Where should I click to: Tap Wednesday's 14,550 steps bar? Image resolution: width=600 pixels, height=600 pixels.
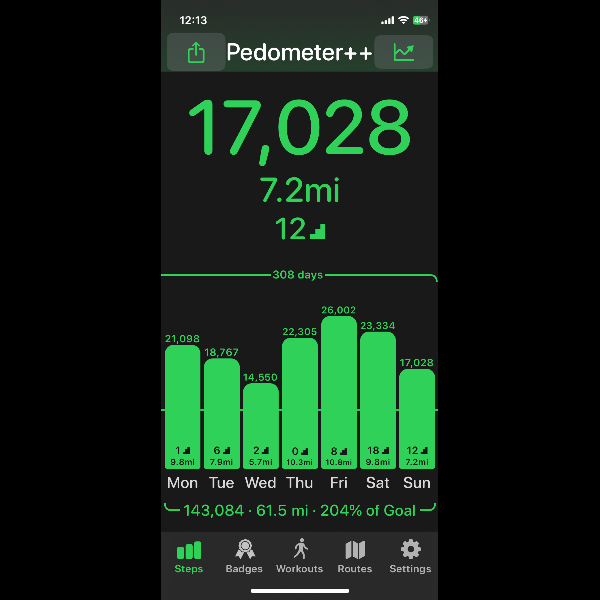tap(261, 425)
